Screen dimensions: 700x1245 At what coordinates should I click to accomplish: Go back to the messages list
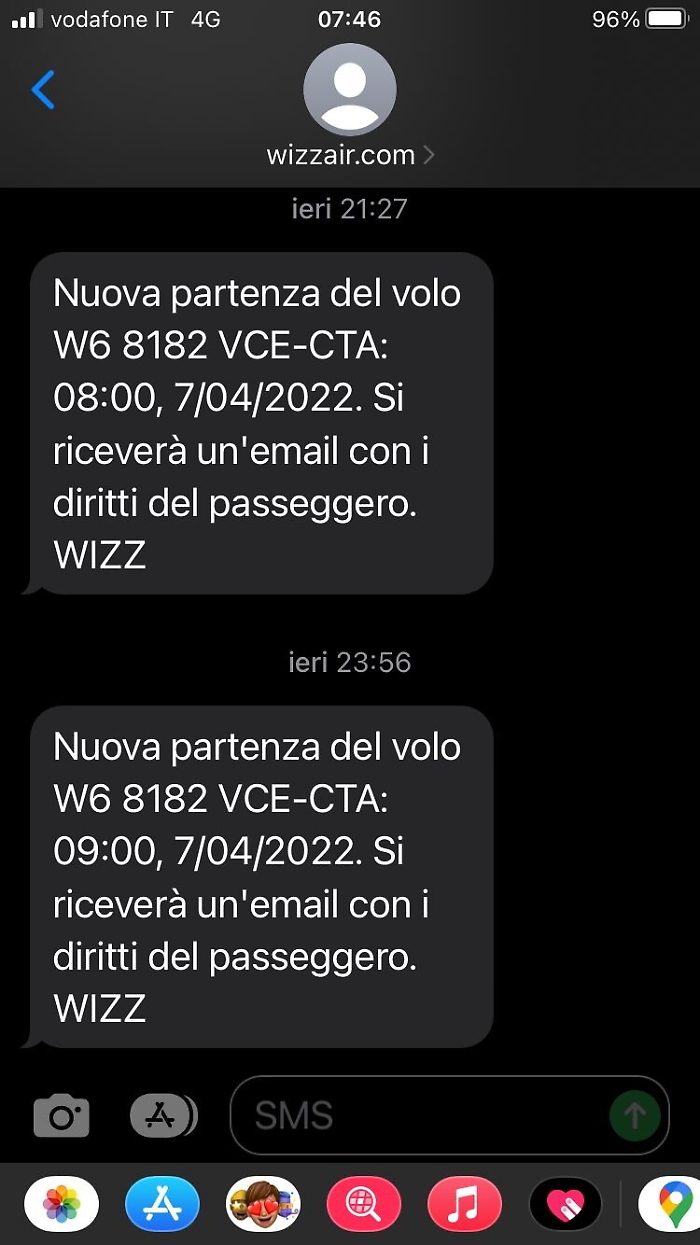[x=43, y=90]
